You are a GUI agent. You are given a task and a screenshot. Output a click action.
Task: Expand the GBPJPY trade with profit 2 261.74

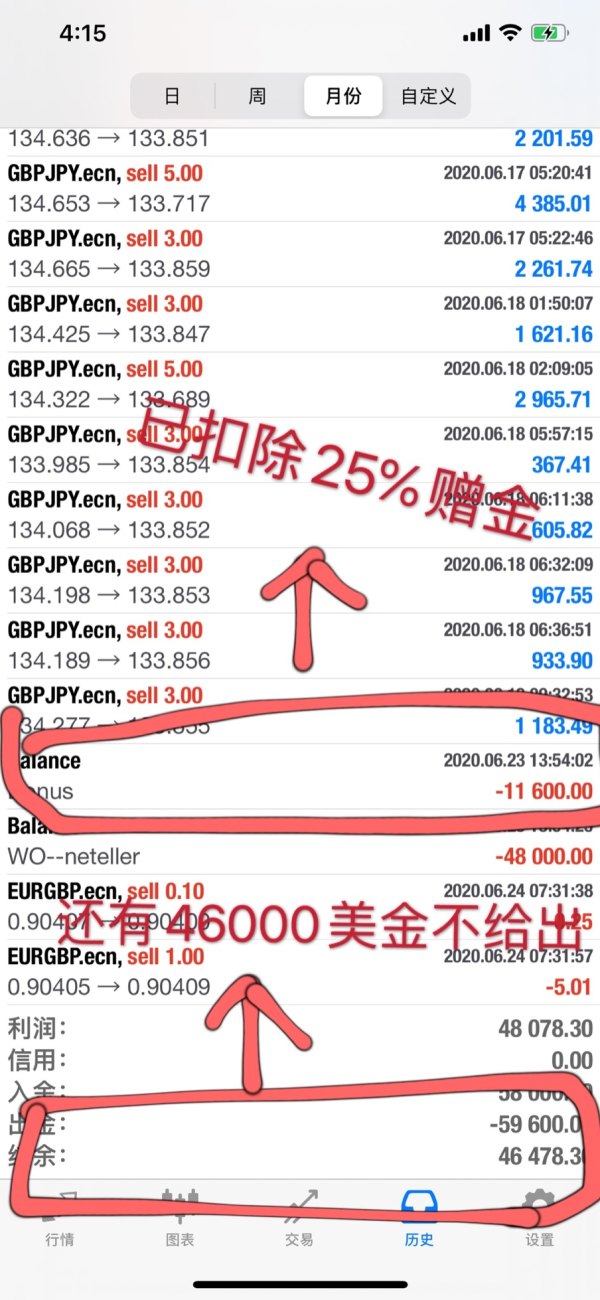tap(300, 254)
